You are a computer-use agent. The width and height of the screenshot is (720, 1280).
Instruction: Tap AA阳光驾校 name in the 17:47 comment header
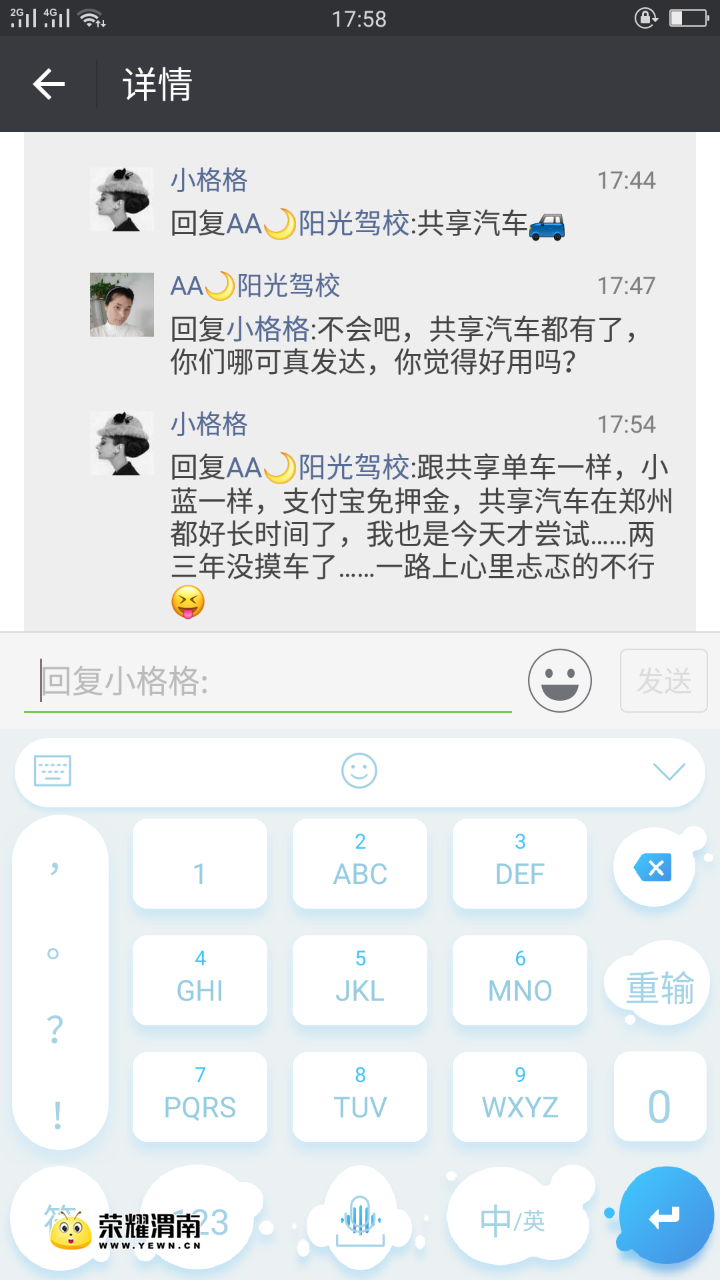[x=255, y=286]
